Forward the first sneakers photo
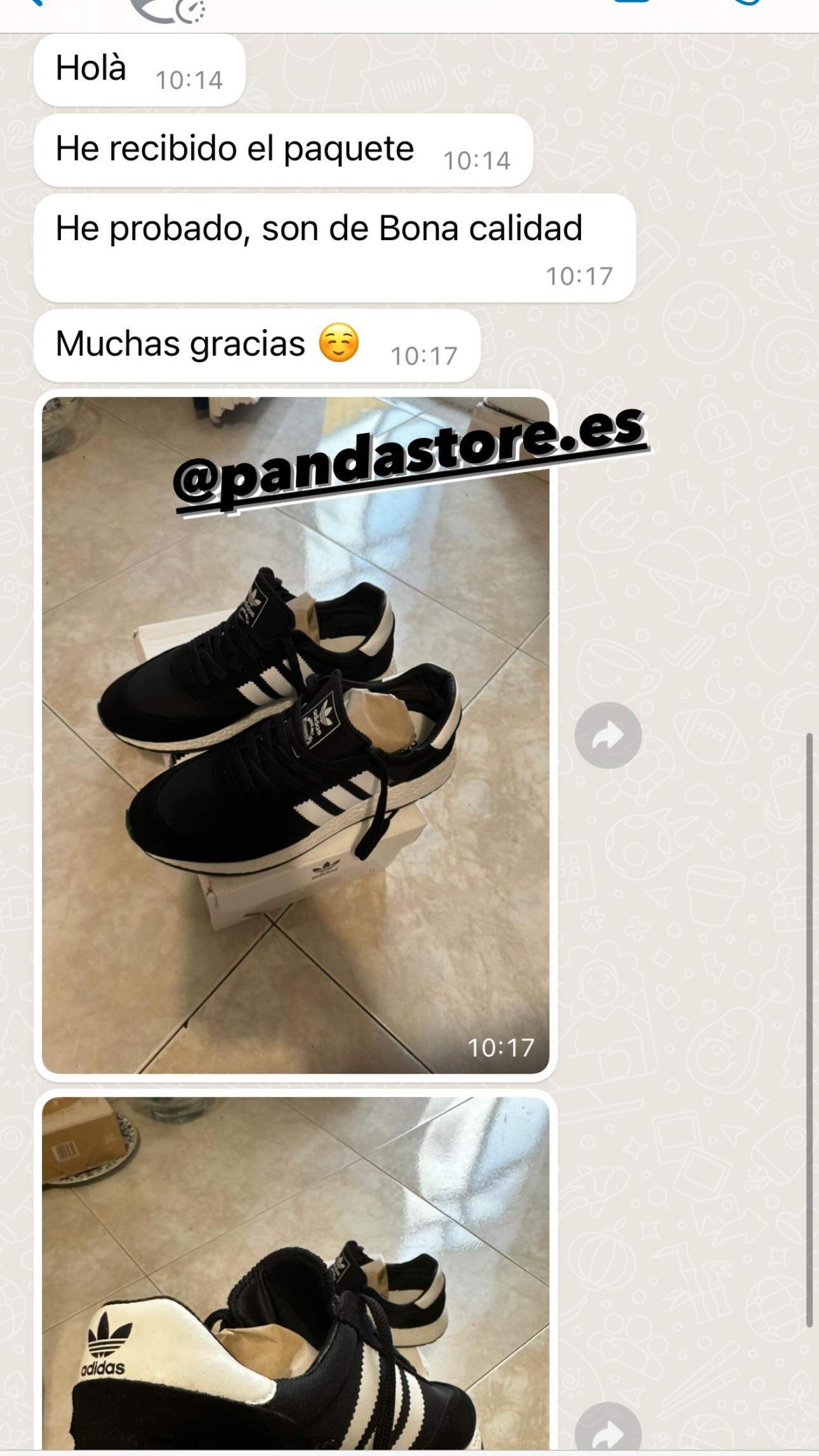 pos(608,735)
